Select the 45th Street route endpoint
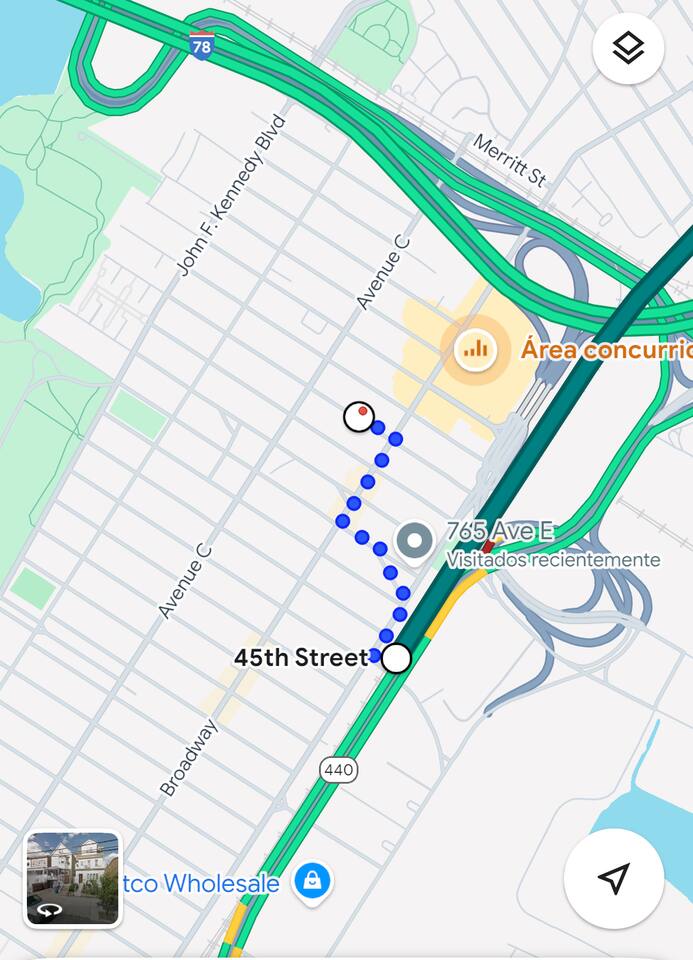This screenshot has width=693, height=960. coord(397,658)
